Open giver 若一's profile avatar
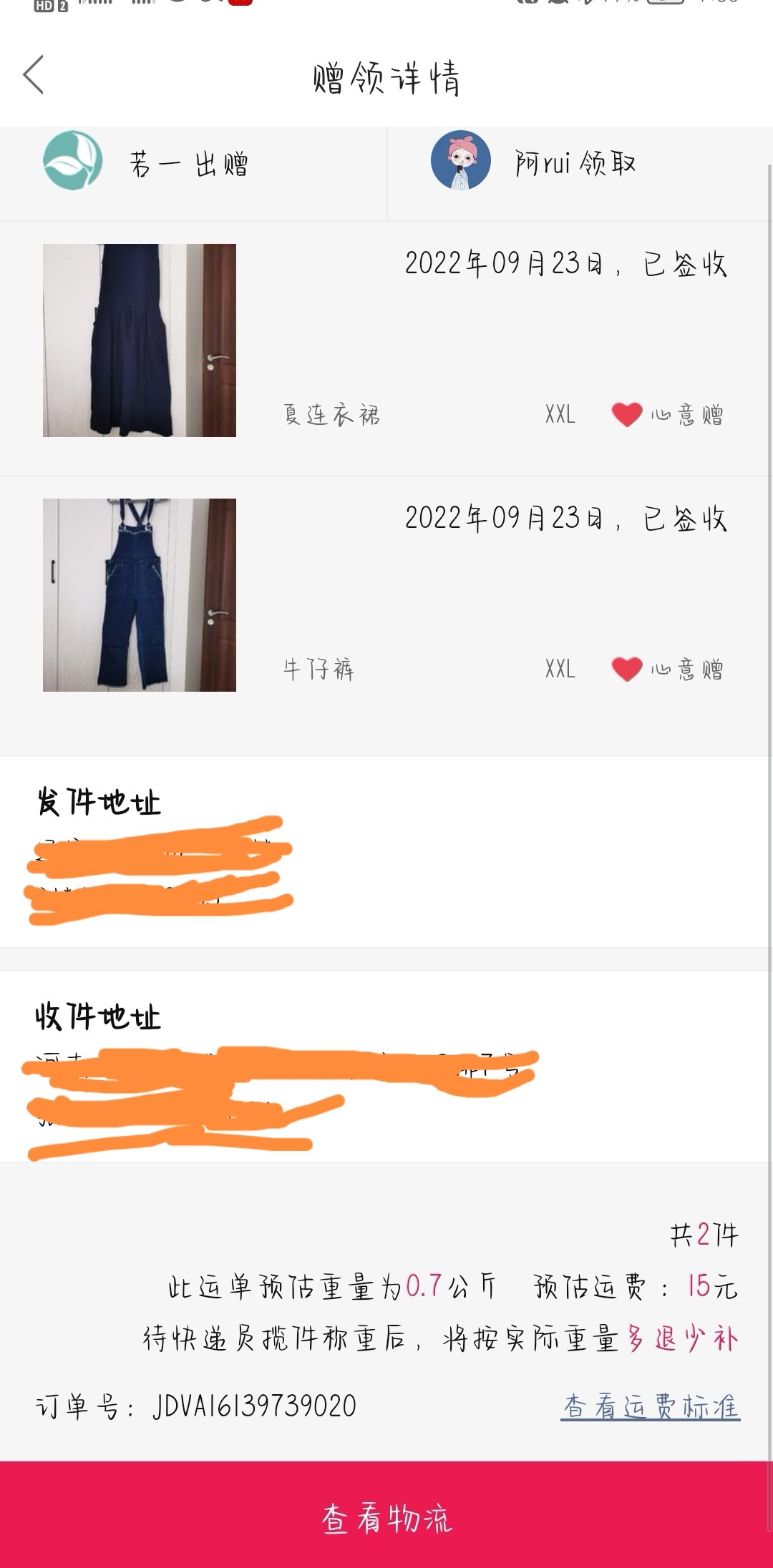 click(72, 161)
